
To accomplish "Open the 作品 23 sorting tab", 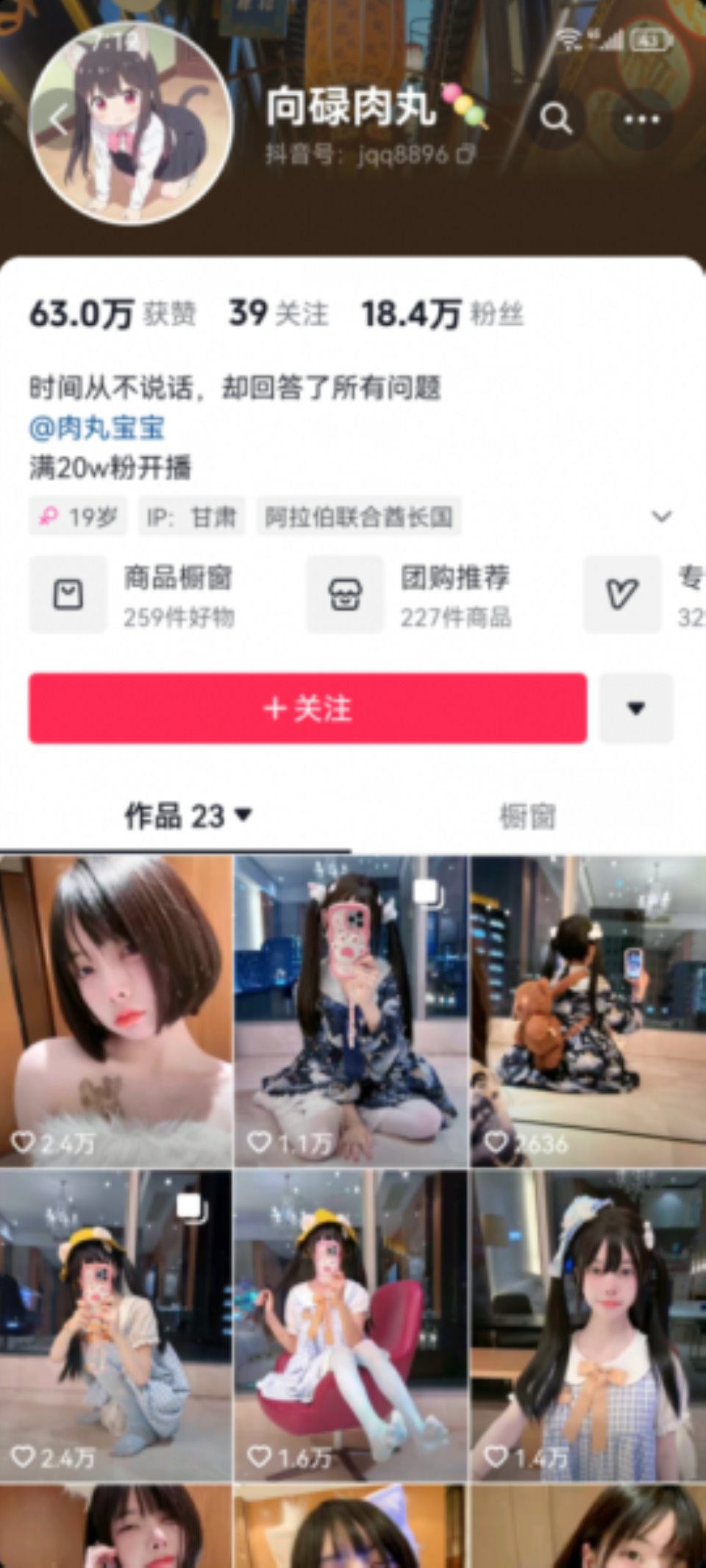I will [188, 816].
